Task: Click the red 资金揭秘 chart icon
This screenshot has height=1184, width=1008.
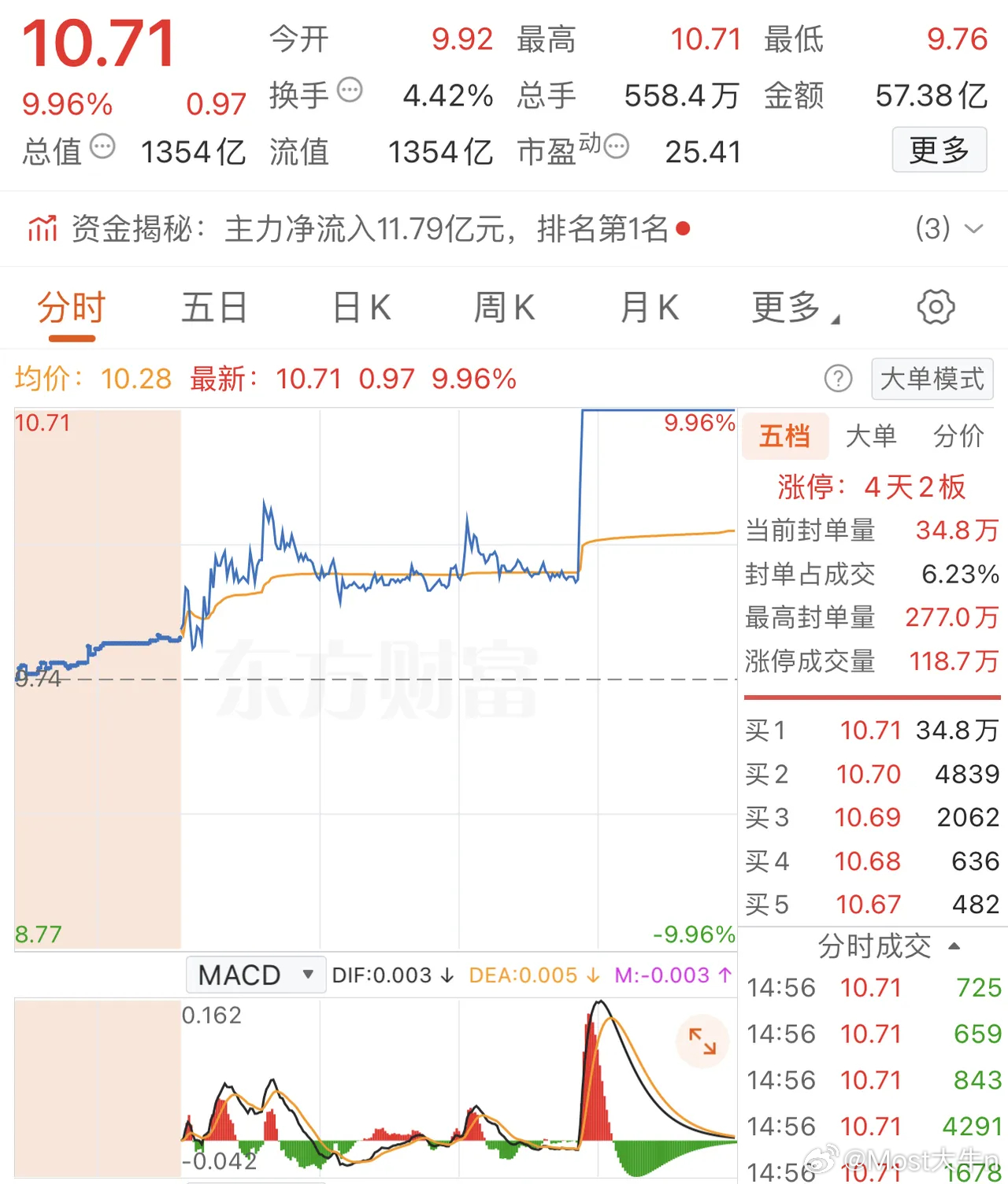Action: (41, 228)
